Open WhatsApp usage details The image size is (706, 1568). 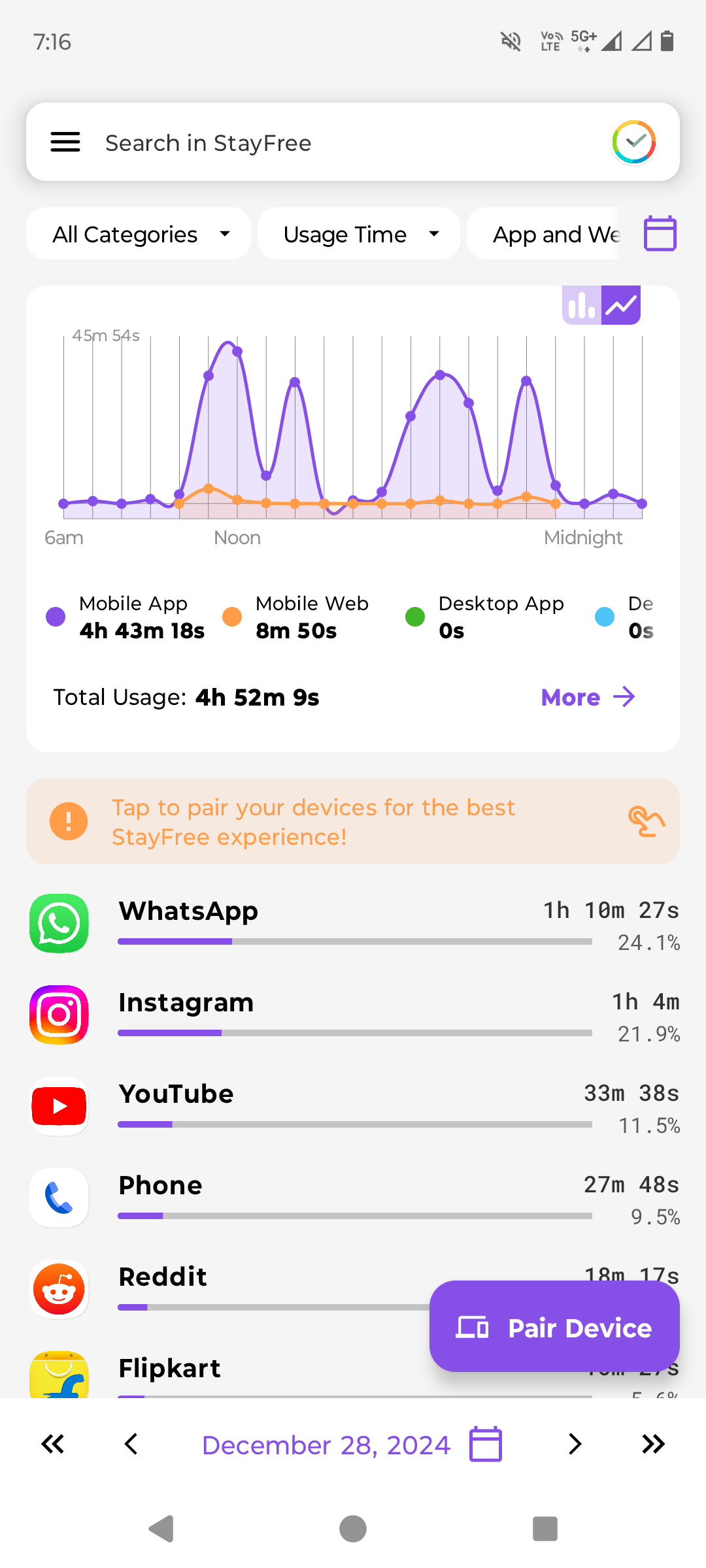pos(353,924)
